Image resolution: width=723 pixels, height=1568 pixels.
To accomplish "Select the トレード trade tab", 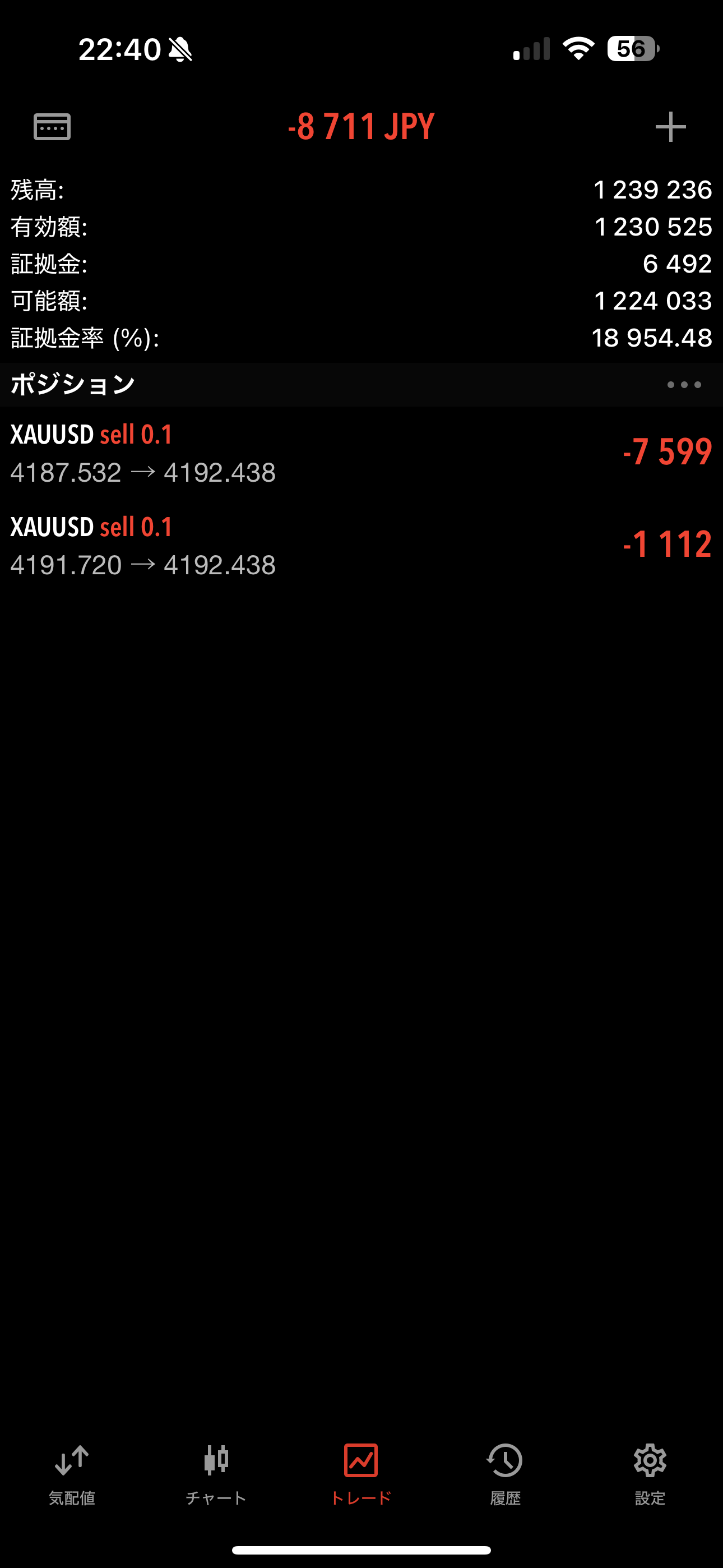I will tap(361, 1474).
